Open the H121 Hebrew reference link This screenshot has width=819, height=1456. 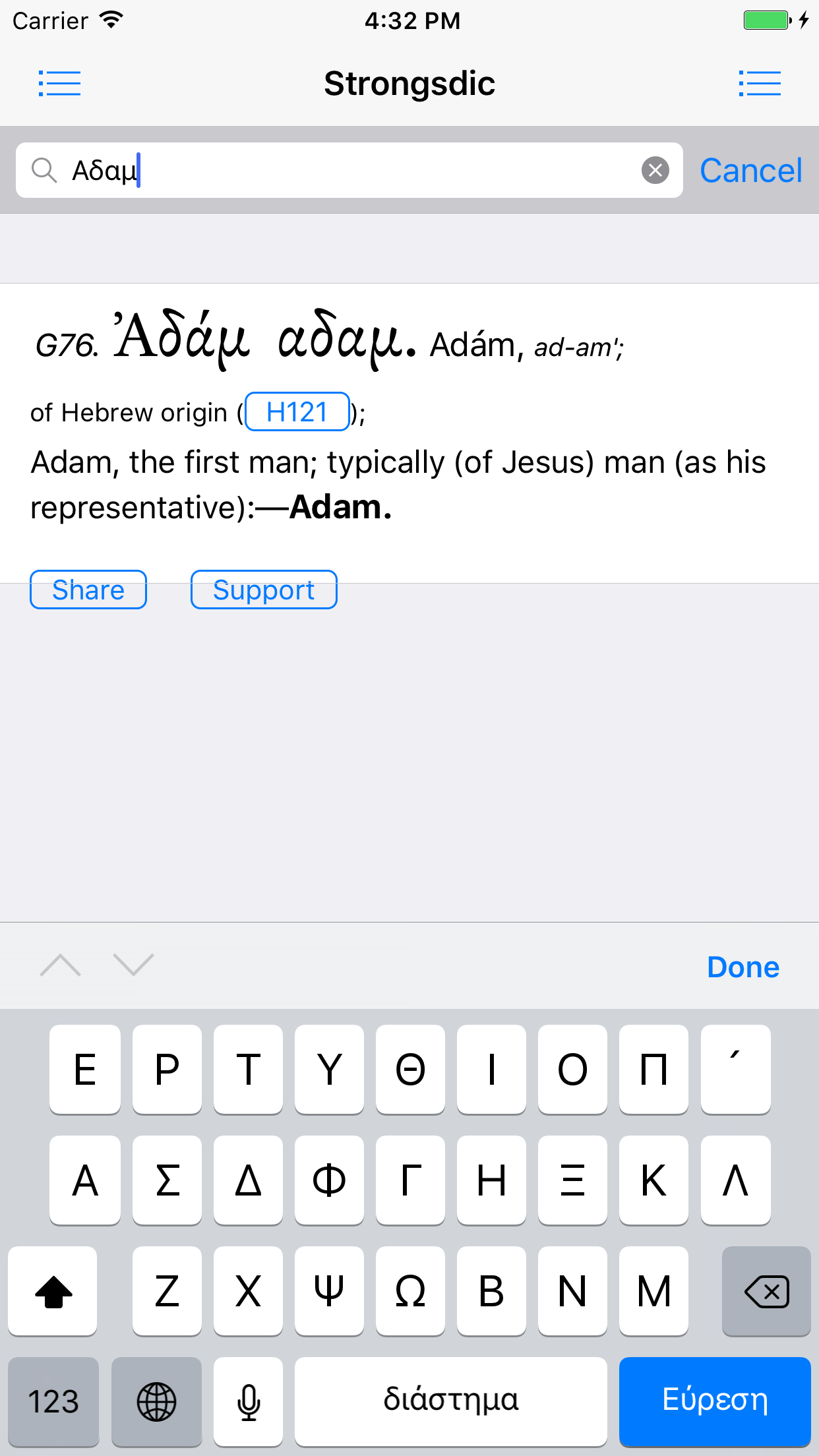(x=297, y=412)
